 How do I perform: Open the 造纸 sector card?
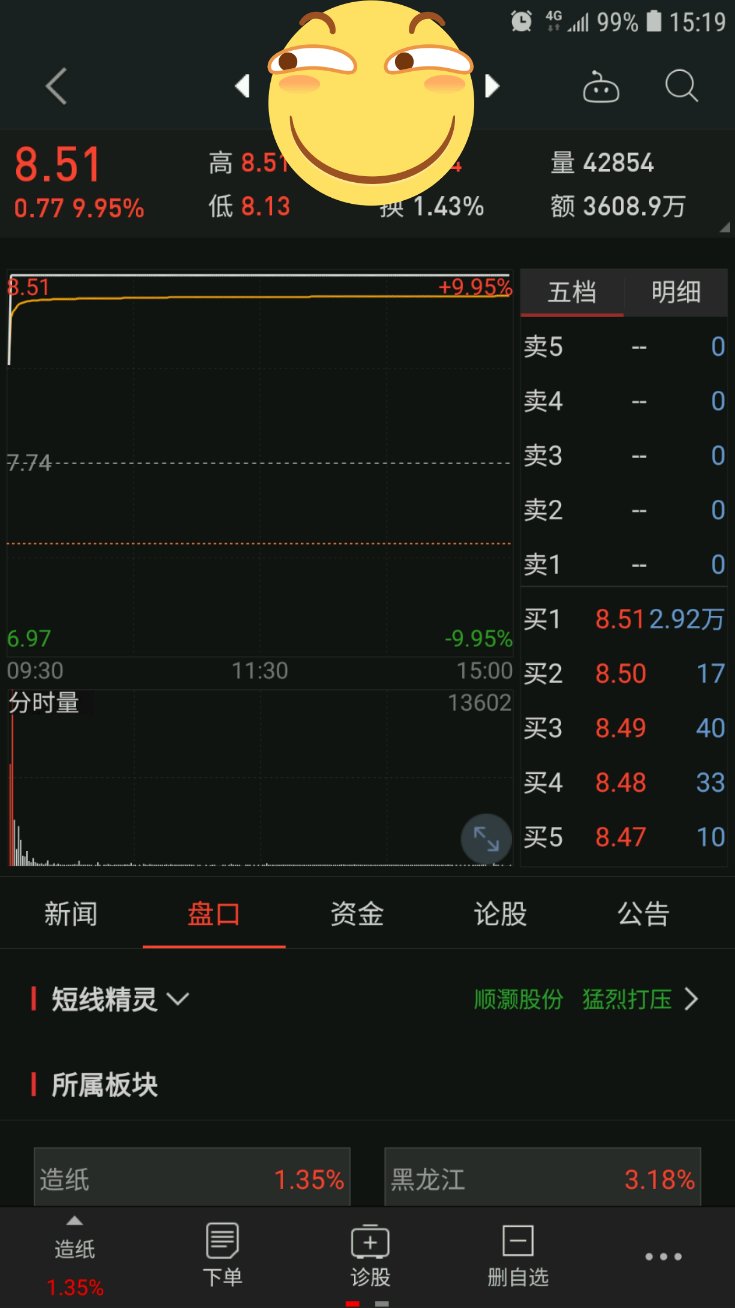click(192, 1179)
